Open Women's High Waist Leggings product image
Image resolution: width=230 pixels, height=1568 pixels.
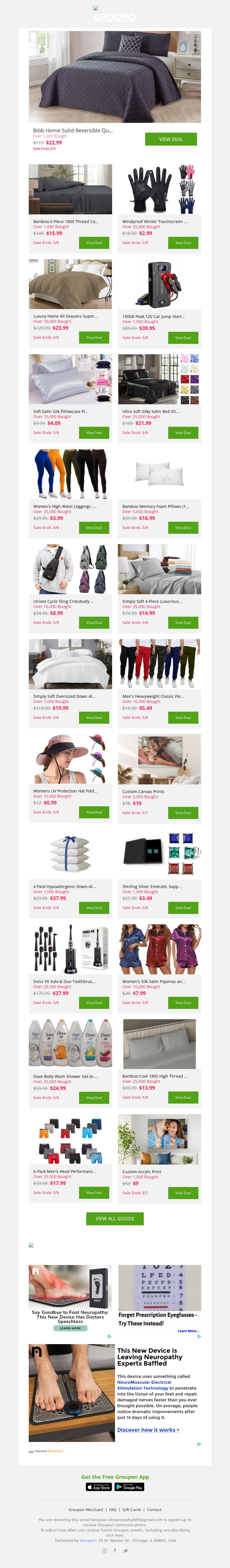coord(70,474)
